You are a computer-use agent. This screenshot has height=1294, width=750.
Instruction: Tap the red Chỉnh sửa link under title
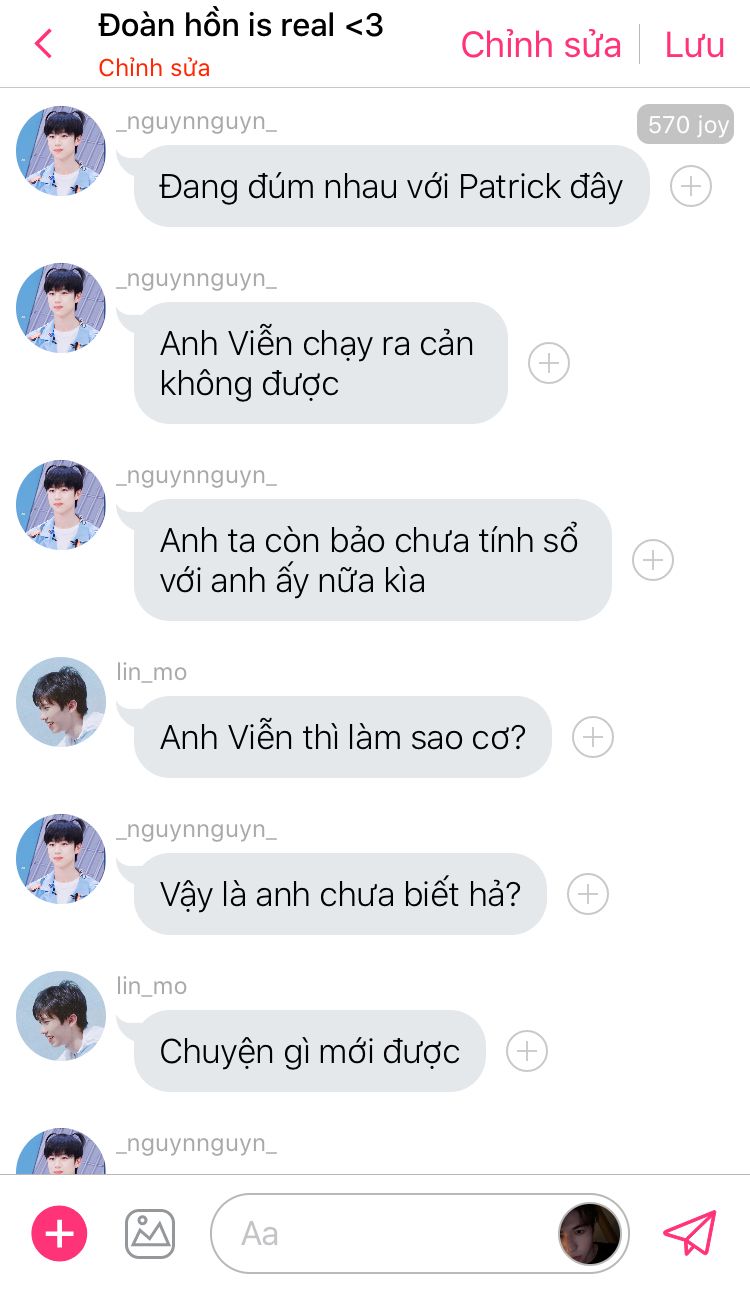click(x=154, y=68)
